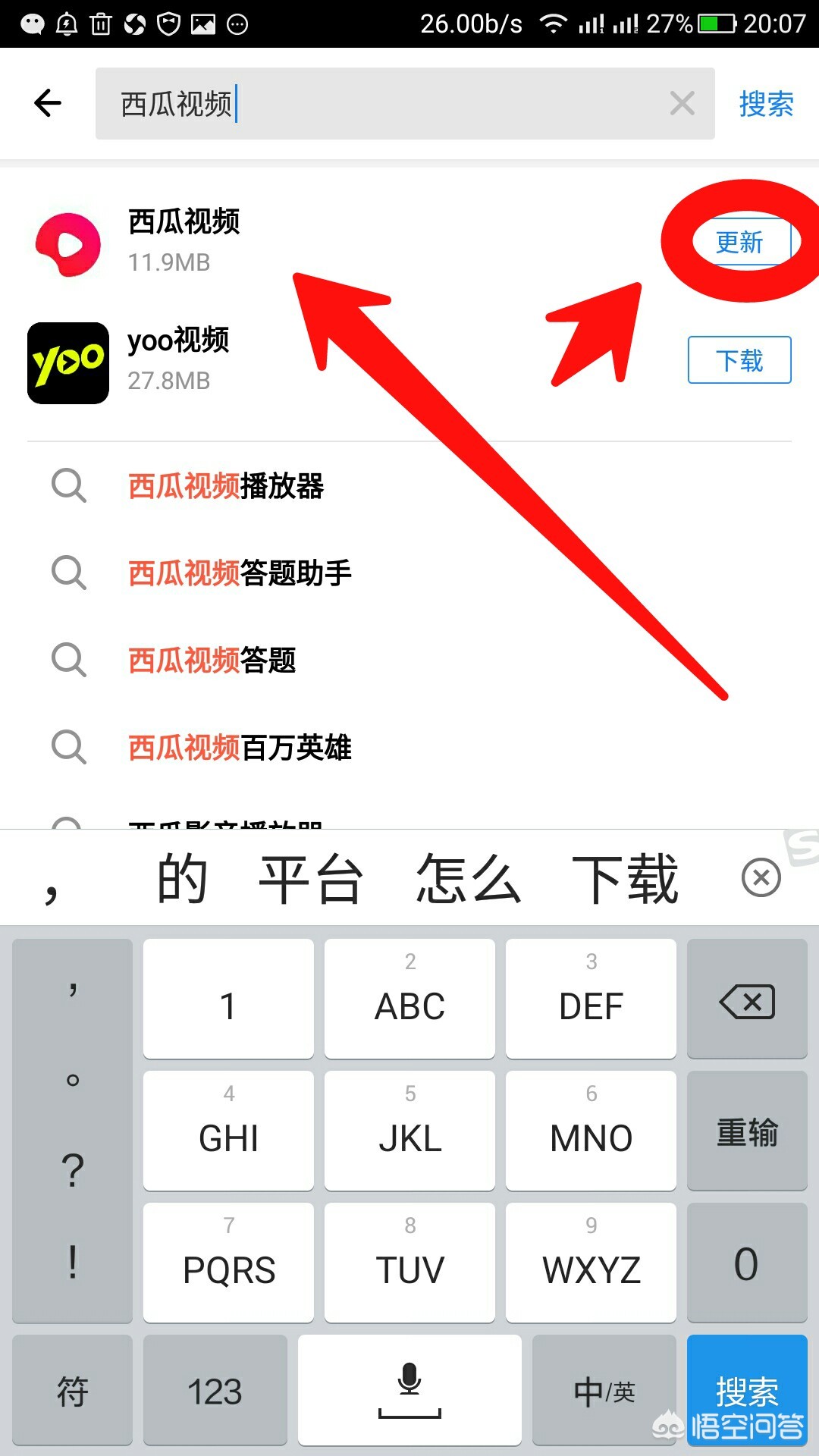Select suggestion 西瓜视频百万英雄
The image size is (819, 1456).
pos(240,747)
